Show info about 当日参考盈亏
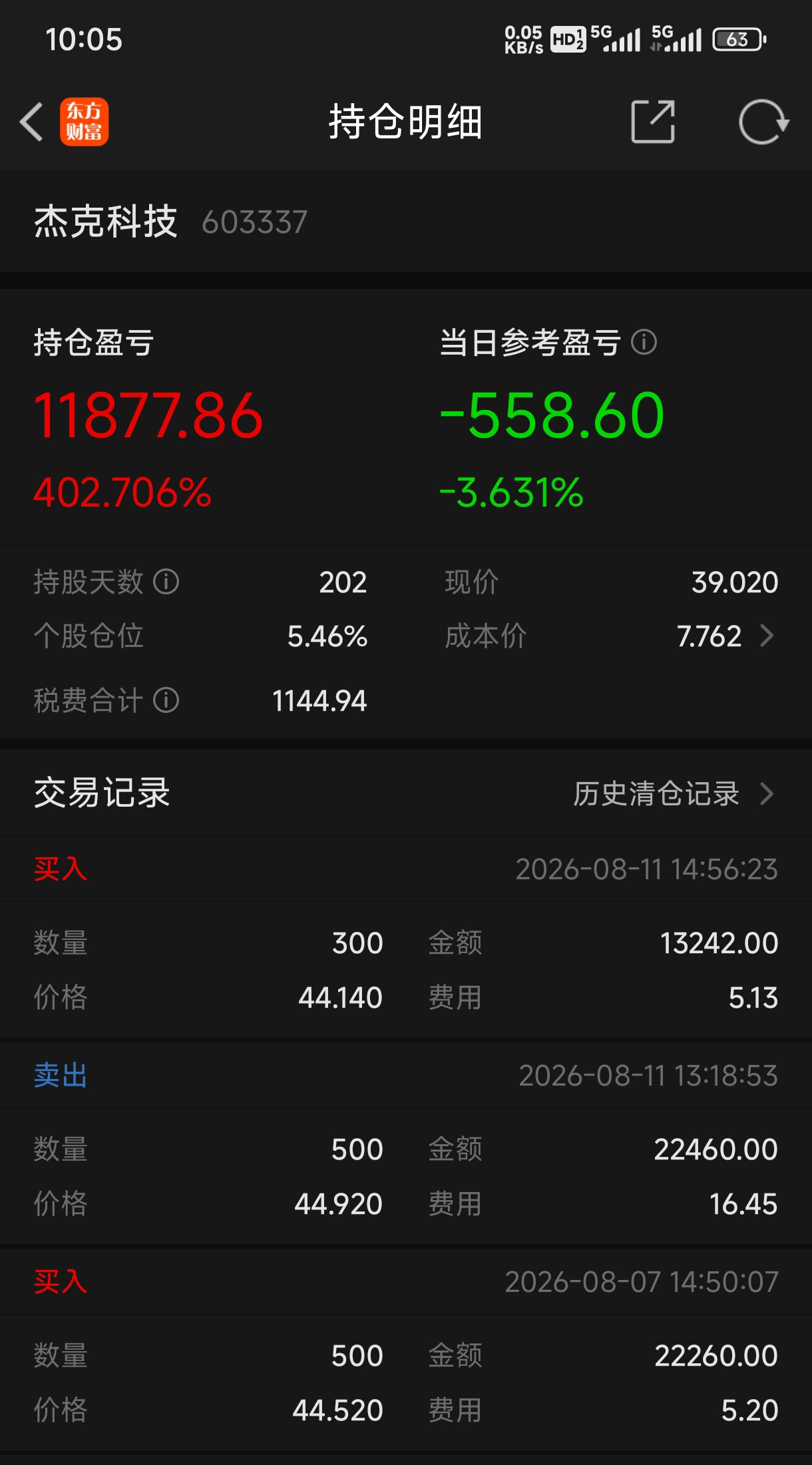Image resolution: width=812 pixels, height=1465 pixels. point(644,342)
